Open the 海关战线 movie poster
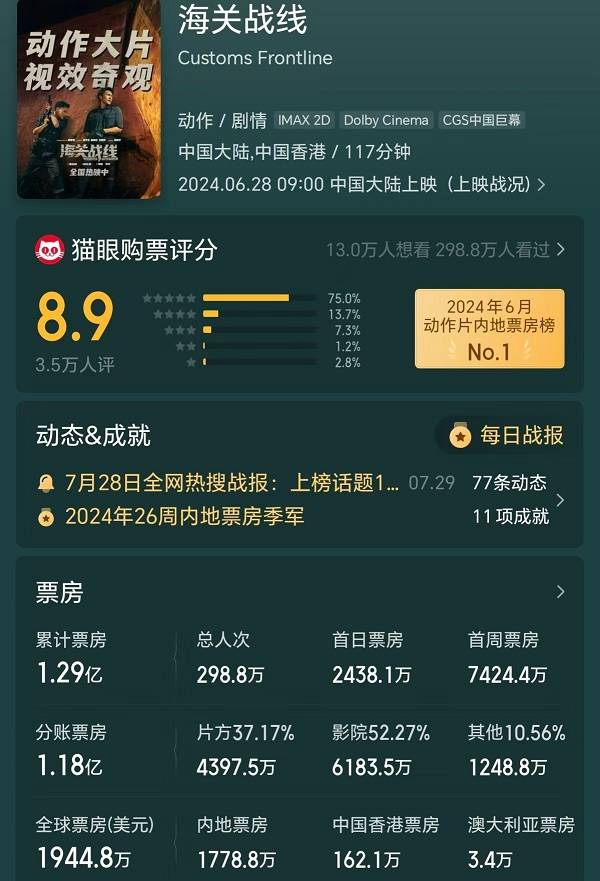Image resolution: width=600 pixels, height=881 pixels. 89,99
